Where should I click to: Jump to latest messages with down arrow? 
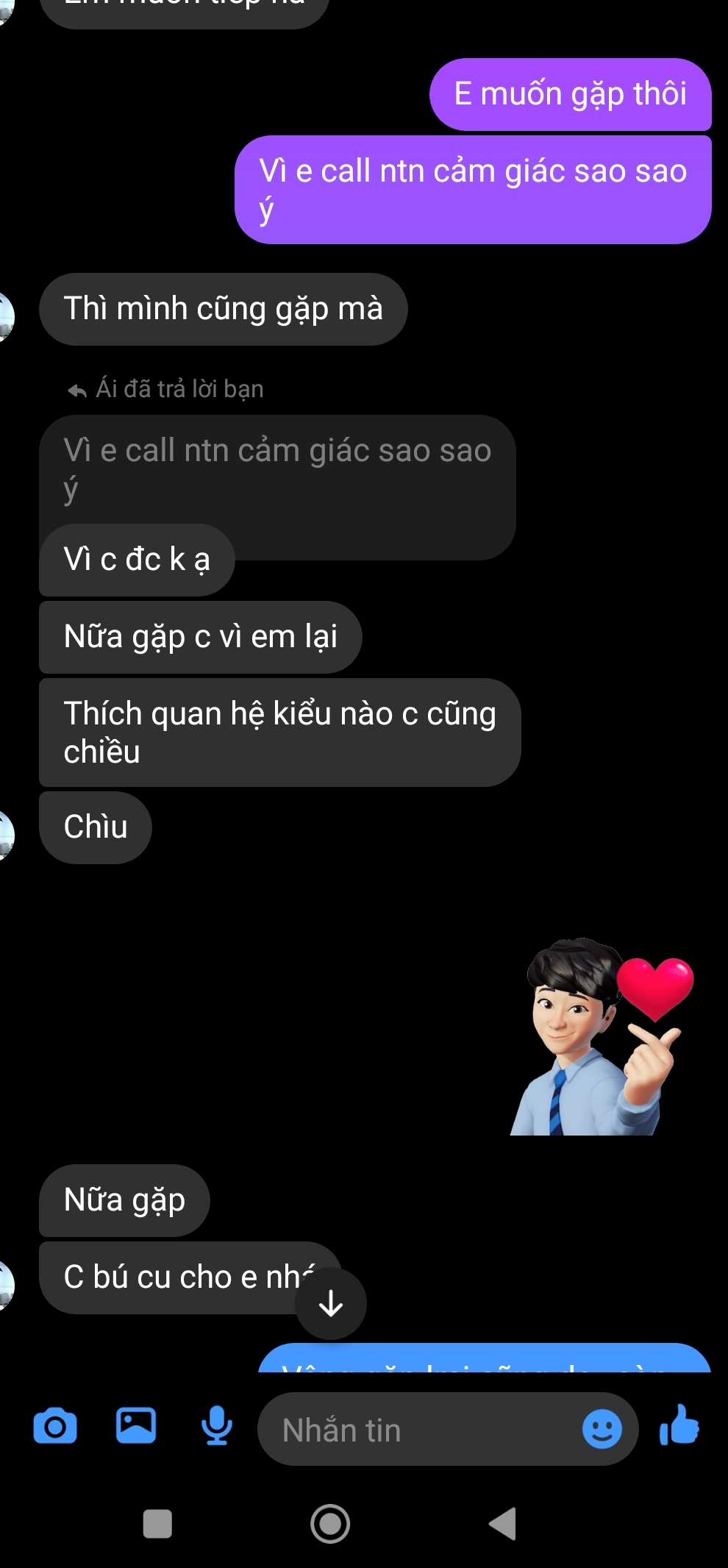point(331,1303)
